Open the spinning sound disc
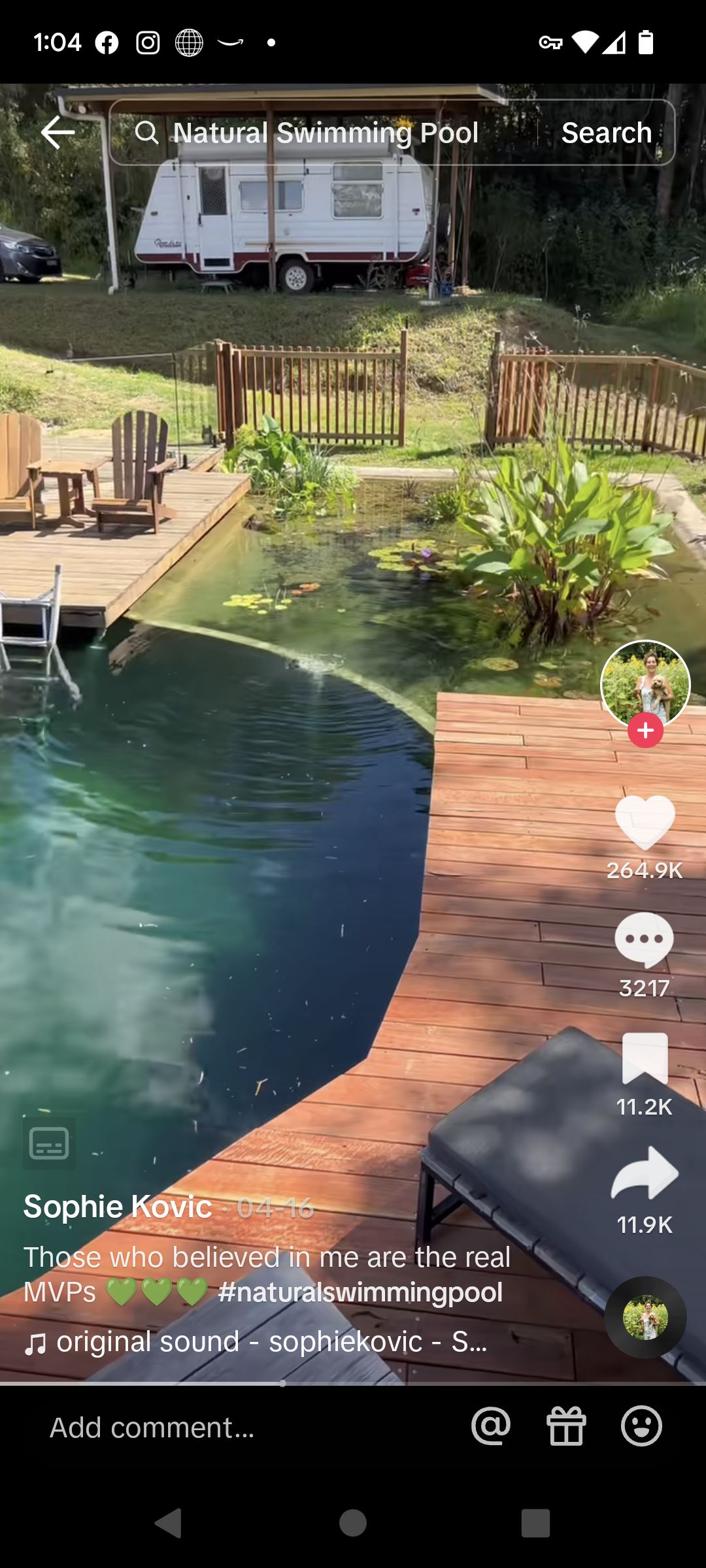 (x=645, y=1317)
